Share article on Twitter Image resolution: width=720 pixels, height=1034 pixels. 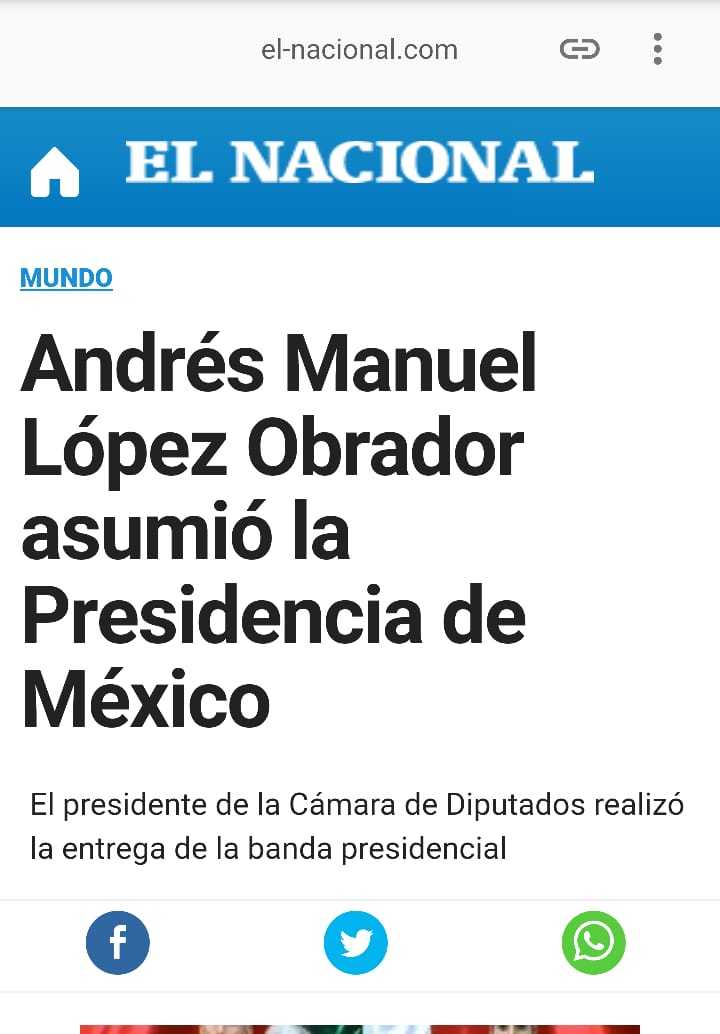(x=355, y=942)
